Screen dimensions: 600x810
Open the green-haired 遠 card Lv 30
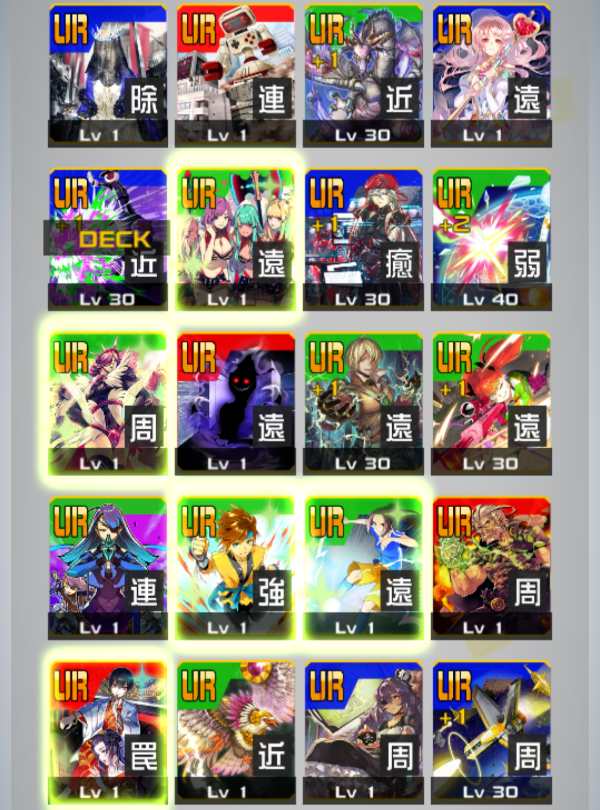[x=491, y=404]
